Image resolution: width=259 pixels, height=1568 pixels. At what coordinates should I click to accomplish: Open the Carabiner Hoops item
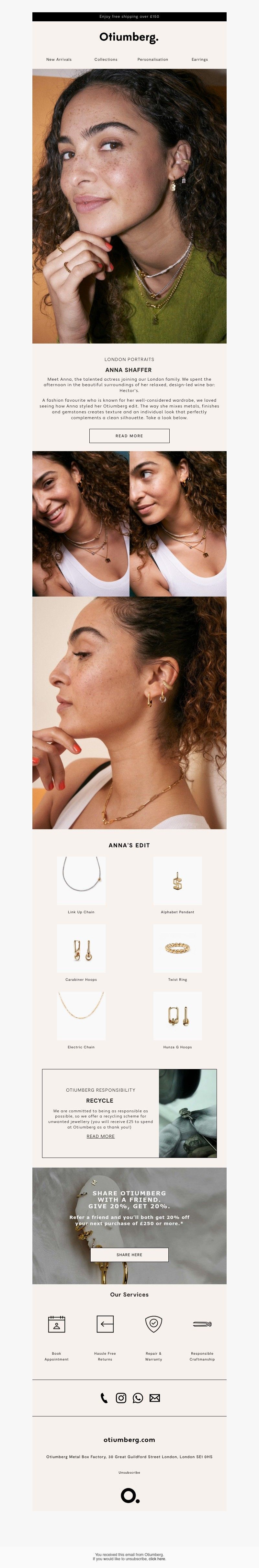[81, 948]
